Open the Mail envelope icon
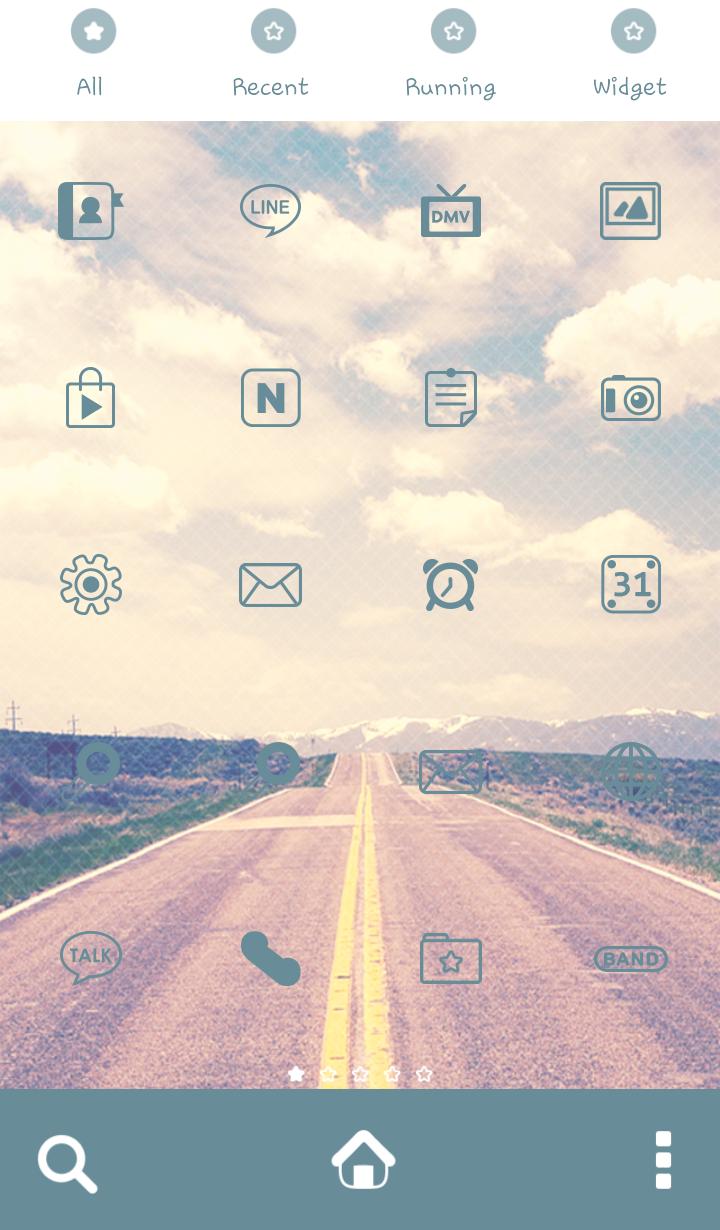 point(270,584)
